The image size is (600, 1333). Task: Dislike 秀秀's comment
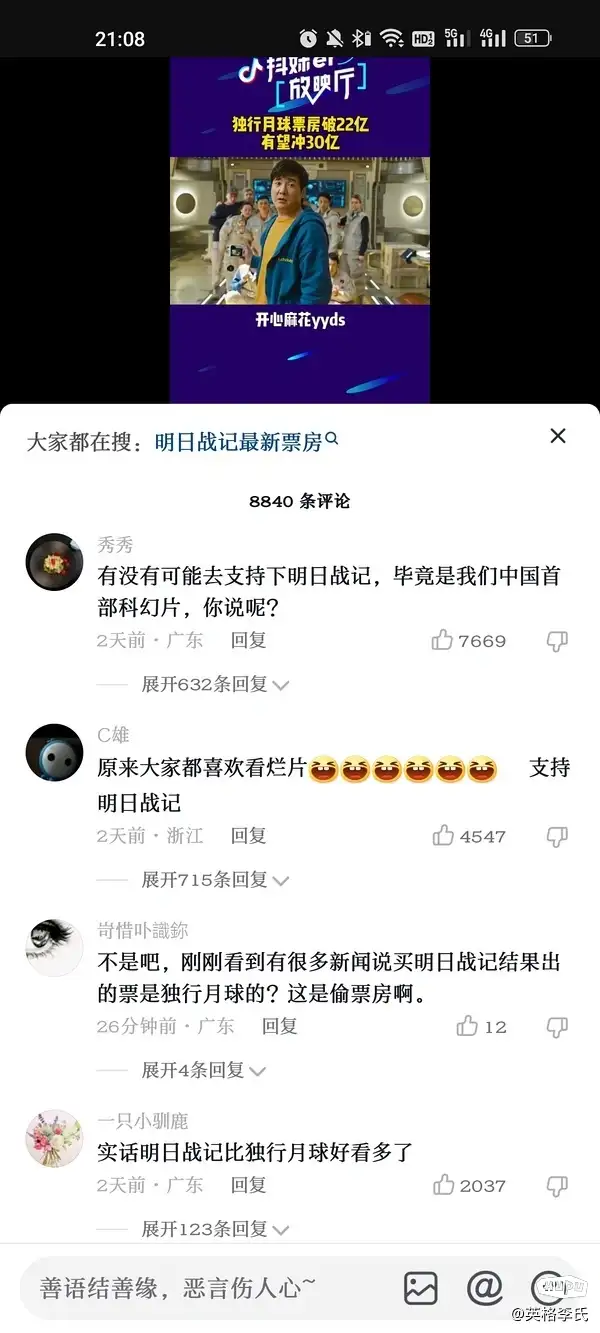tap(557, 641)
